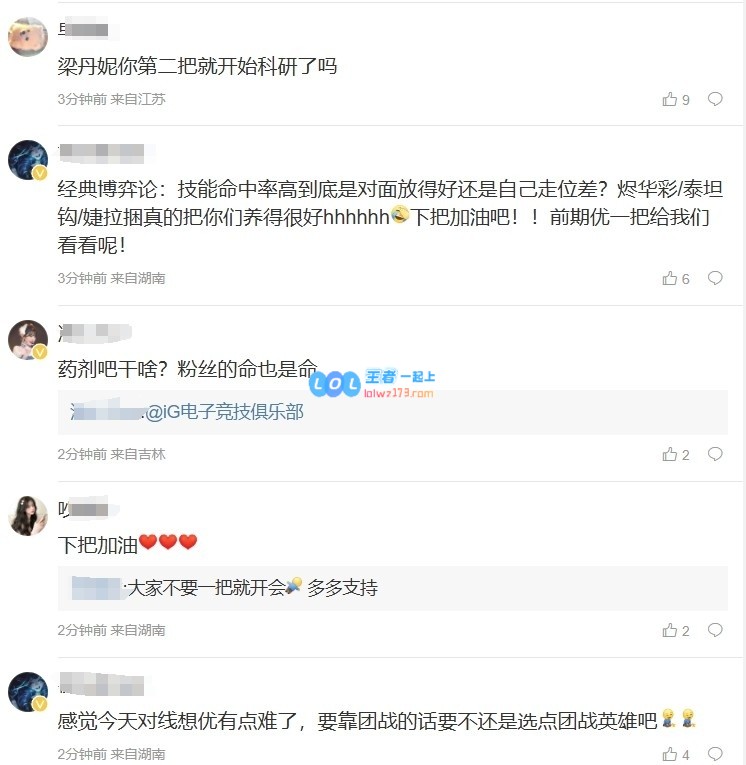Screen dimensions: 746x765
Task: Like the comment 药剂吧干啥？粉丝的命也是命
Action: click(670, 454)
